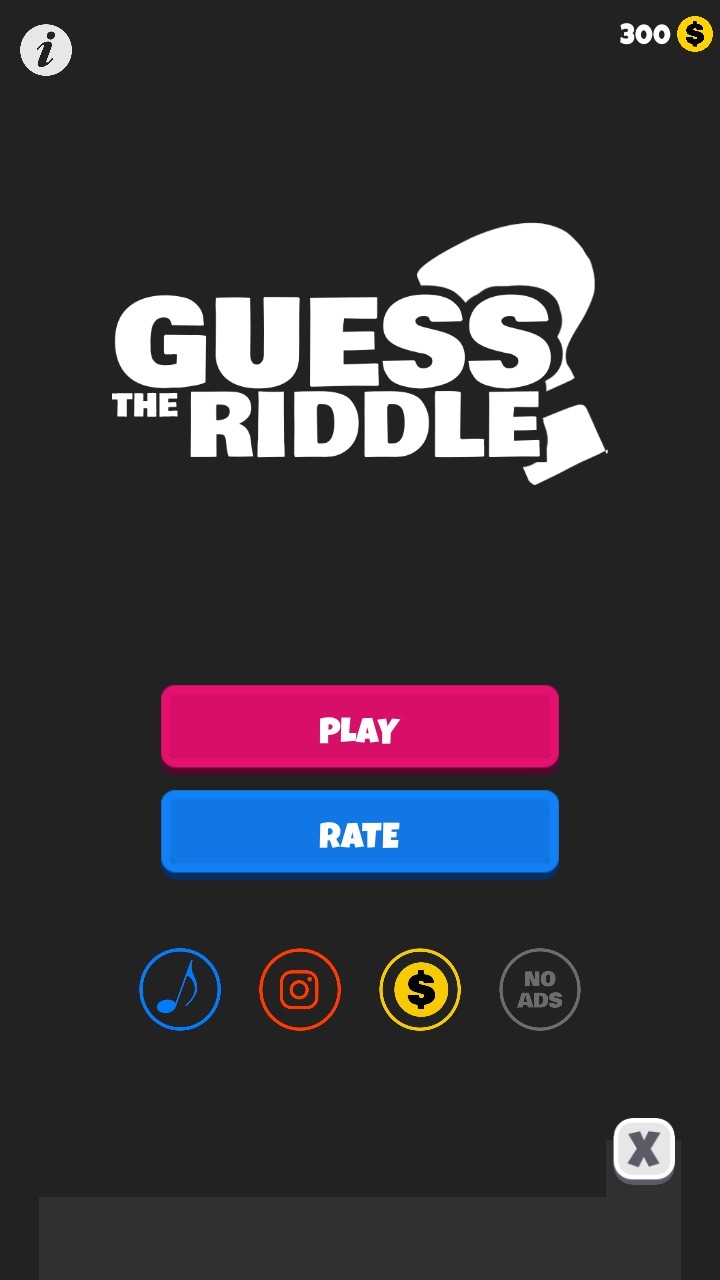
Task: Tap the 300 coin balance
Action: [664, 35]
